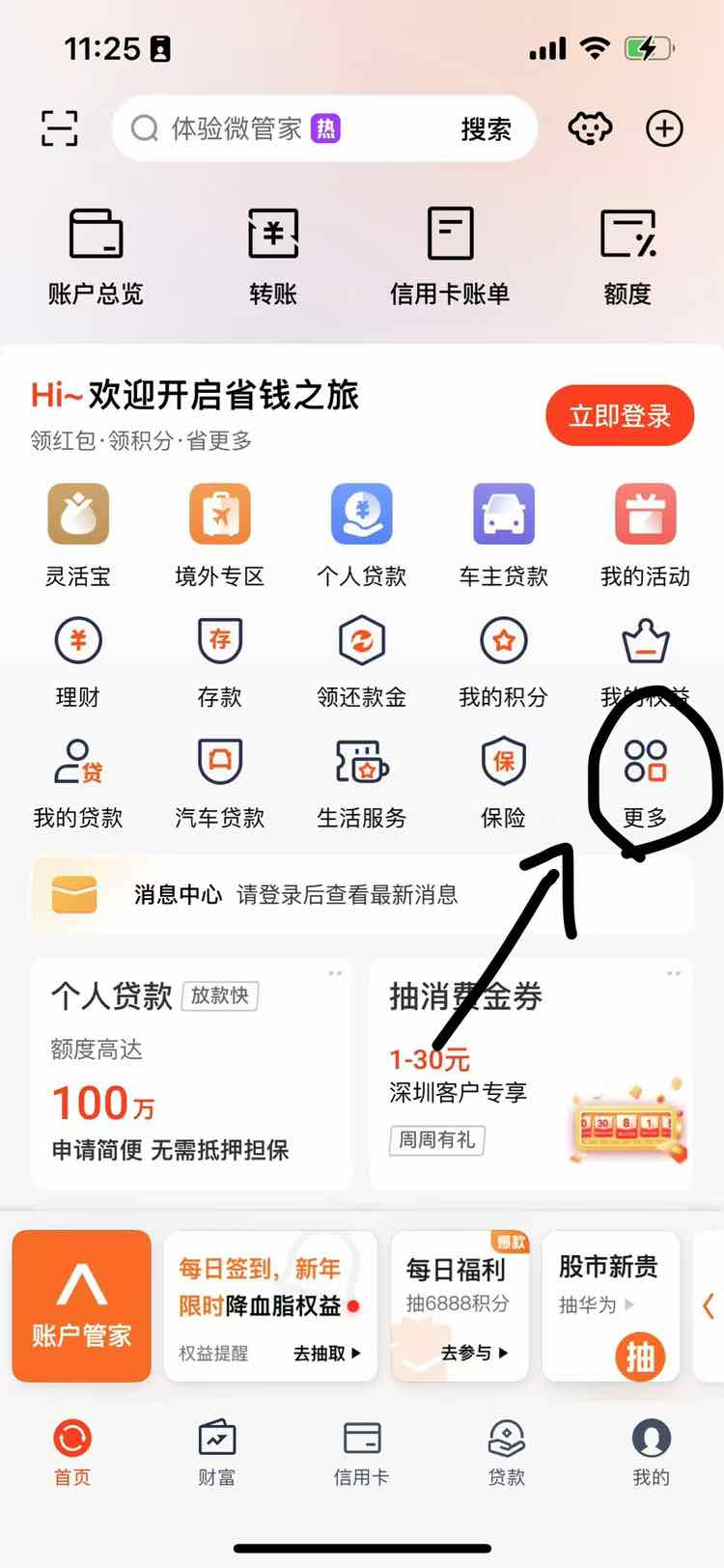Tap the 立即登录 login button
The image size is (724, 1568).
click(x=620, y=416)
